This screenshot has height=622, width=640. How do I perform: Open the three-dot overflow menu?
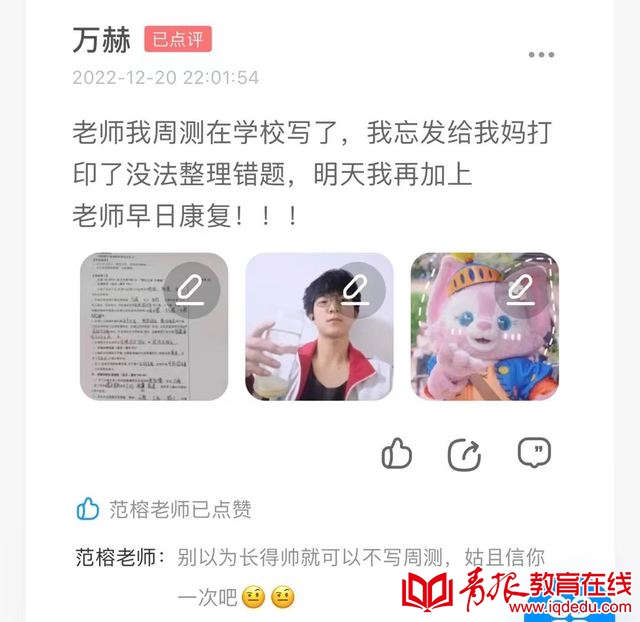(541, 55)
